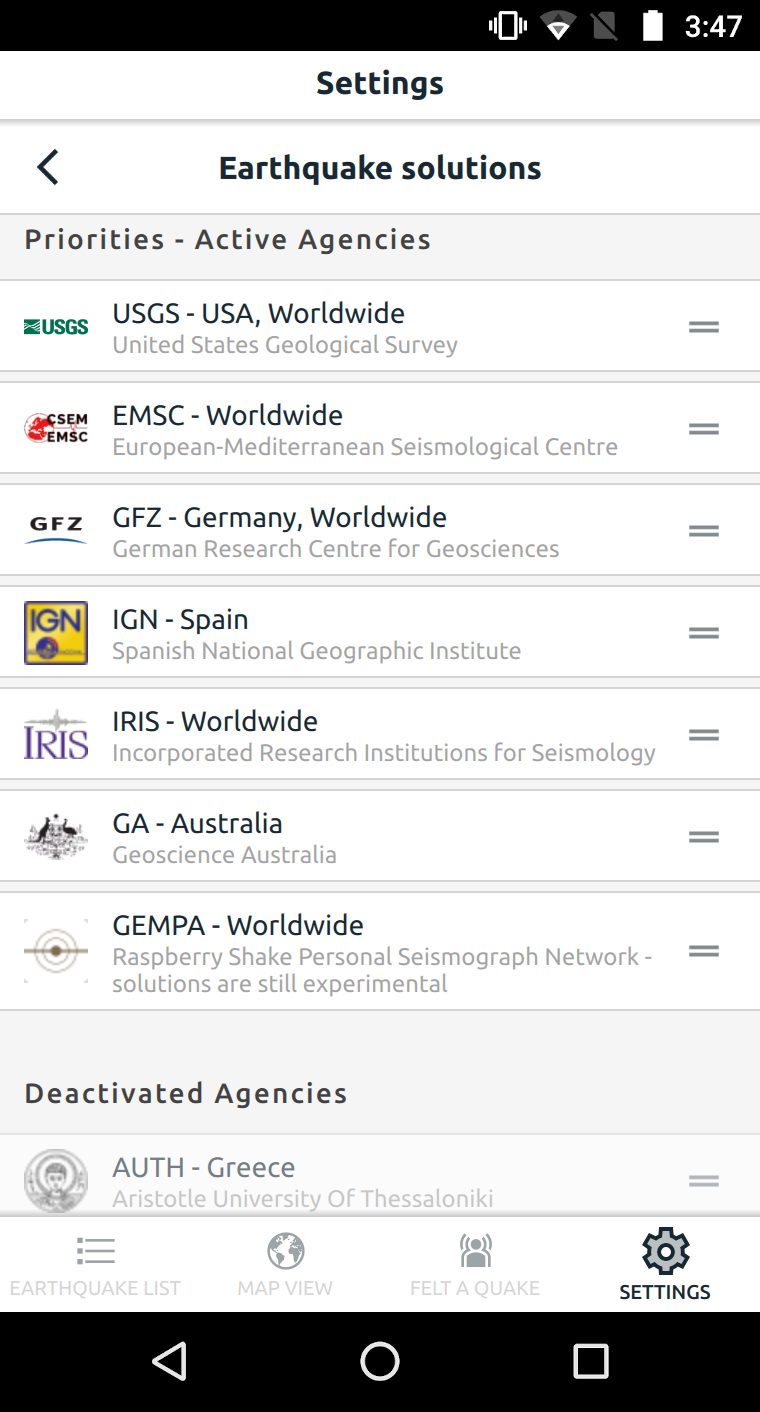Go back from Earthquake solutions
This screenshot has width=760, height=1412.
coord(48,167)
